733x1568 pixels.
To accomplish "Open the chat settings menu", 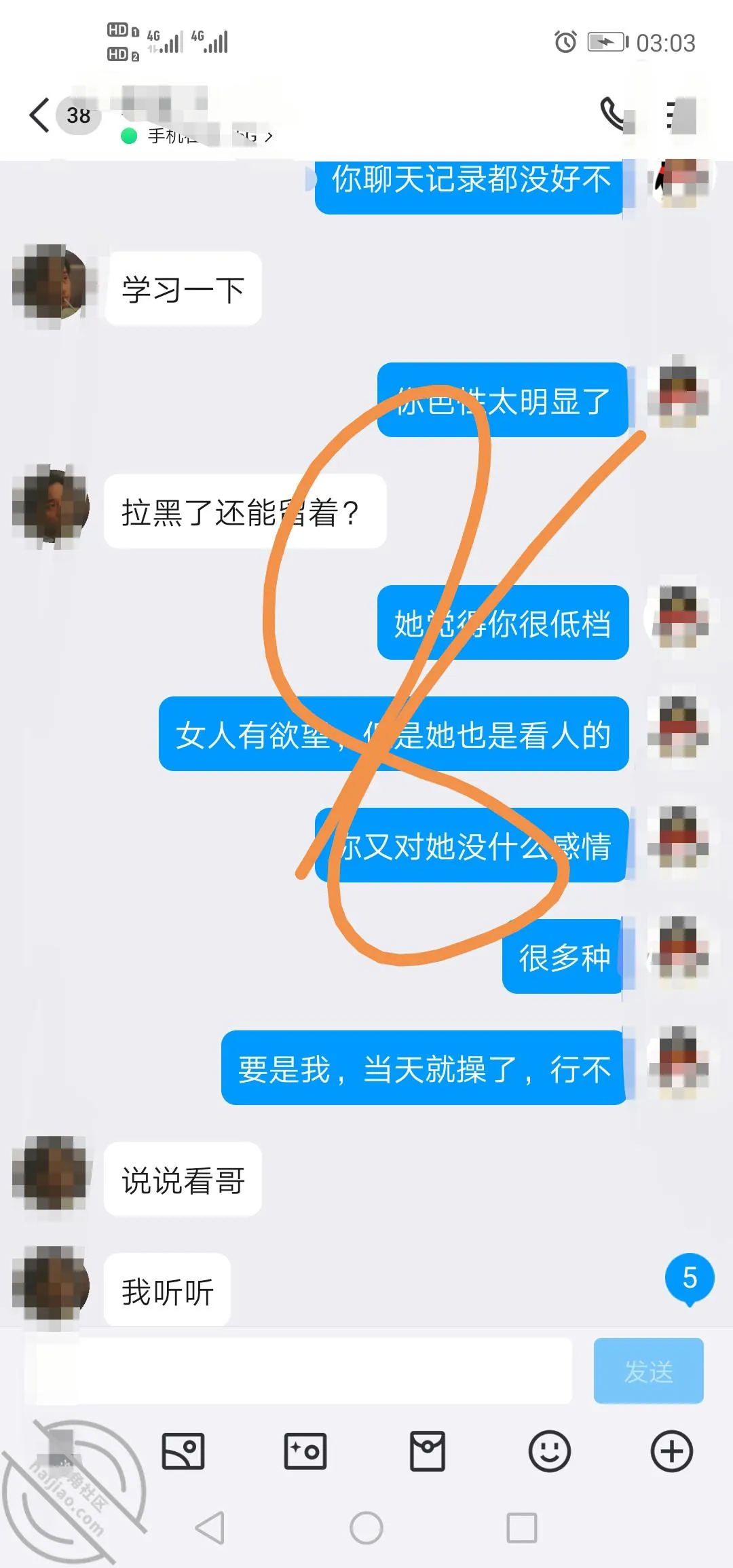I will [x=681, y=115].
